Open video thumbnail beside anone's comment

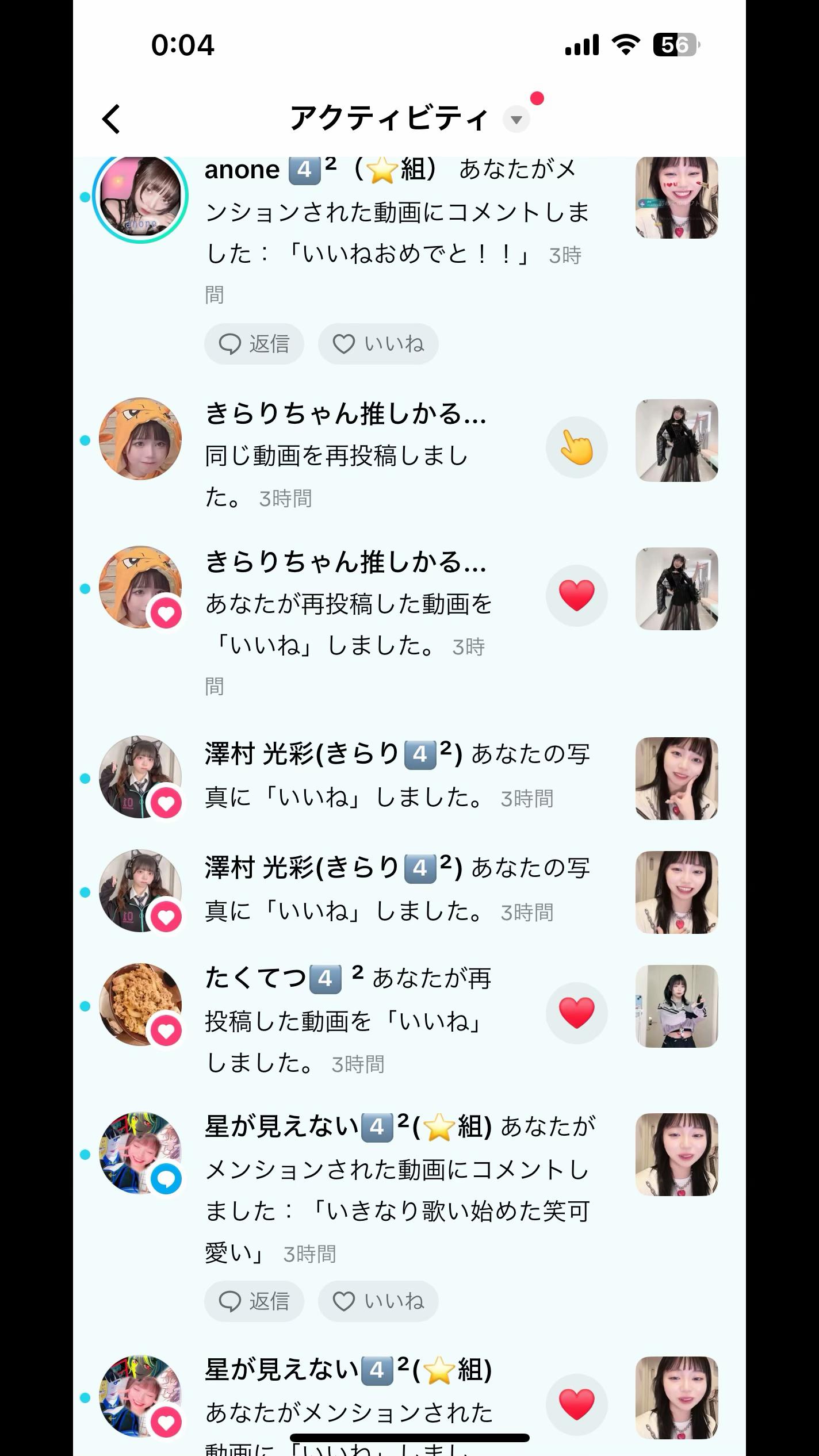click(676, 197)
